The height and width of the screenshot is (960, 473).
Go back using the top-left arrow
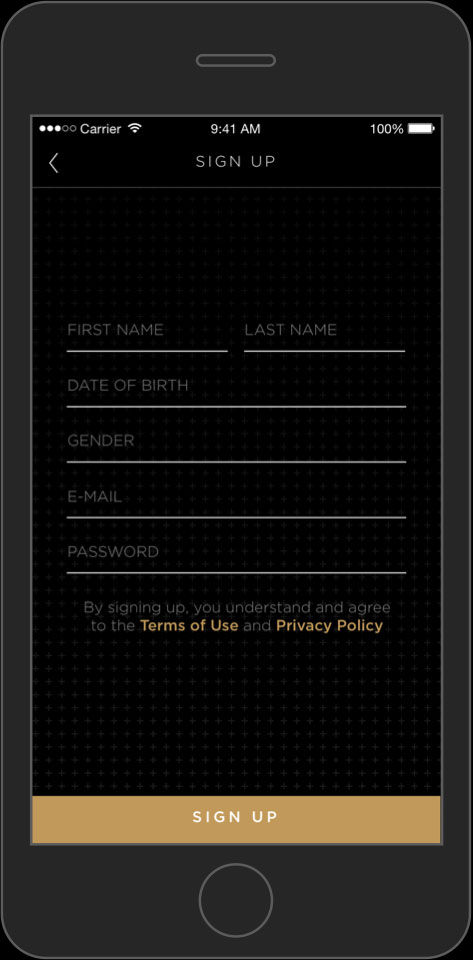point(54,163)
